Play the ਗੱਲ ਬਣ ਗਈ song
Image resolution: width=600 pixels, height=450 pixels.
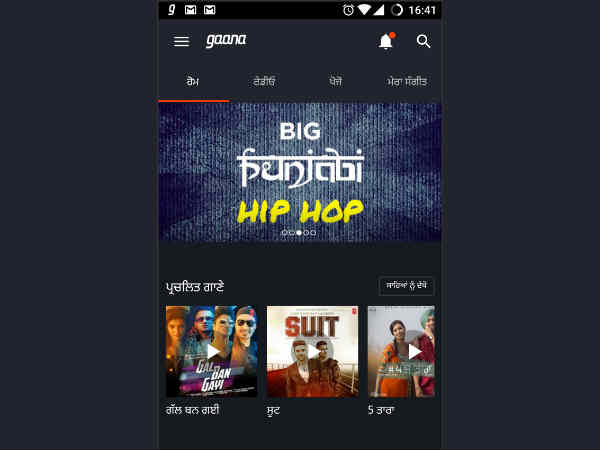pos(211,352)
